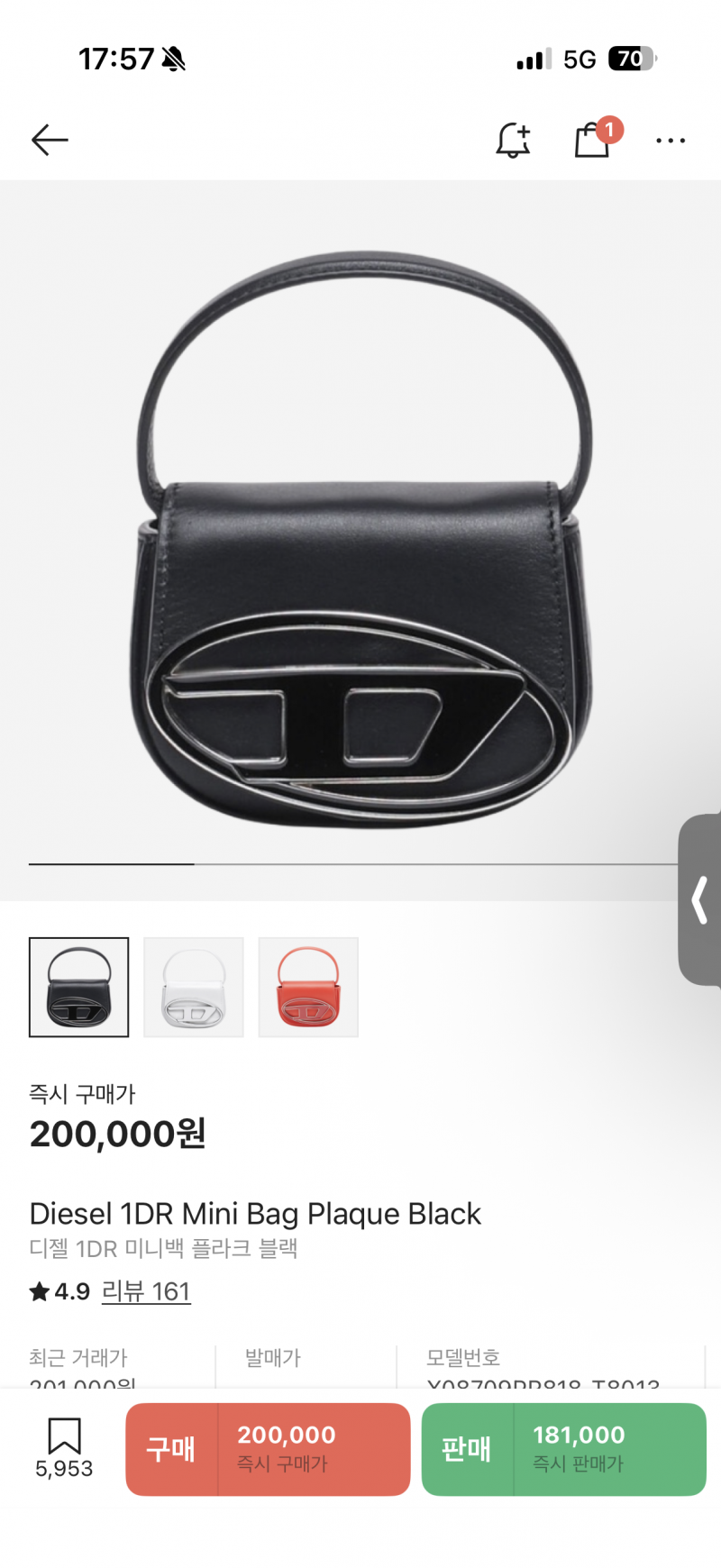721x1568 pixels.
Task: Tap the 구매 200,000 buy button
Action: [268, 1449]
